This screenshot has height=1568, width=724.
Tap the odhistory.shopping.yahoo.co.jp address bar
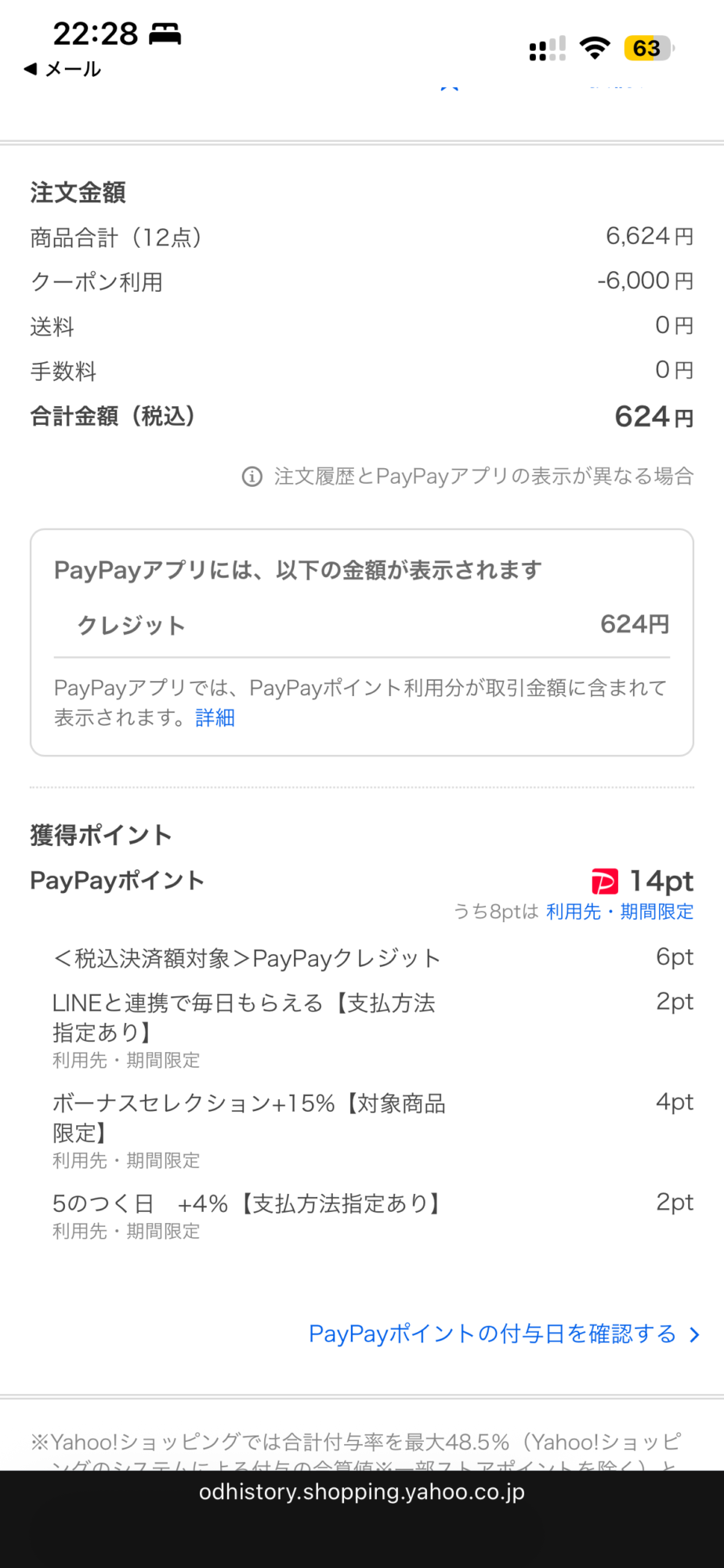(362, 1492)
